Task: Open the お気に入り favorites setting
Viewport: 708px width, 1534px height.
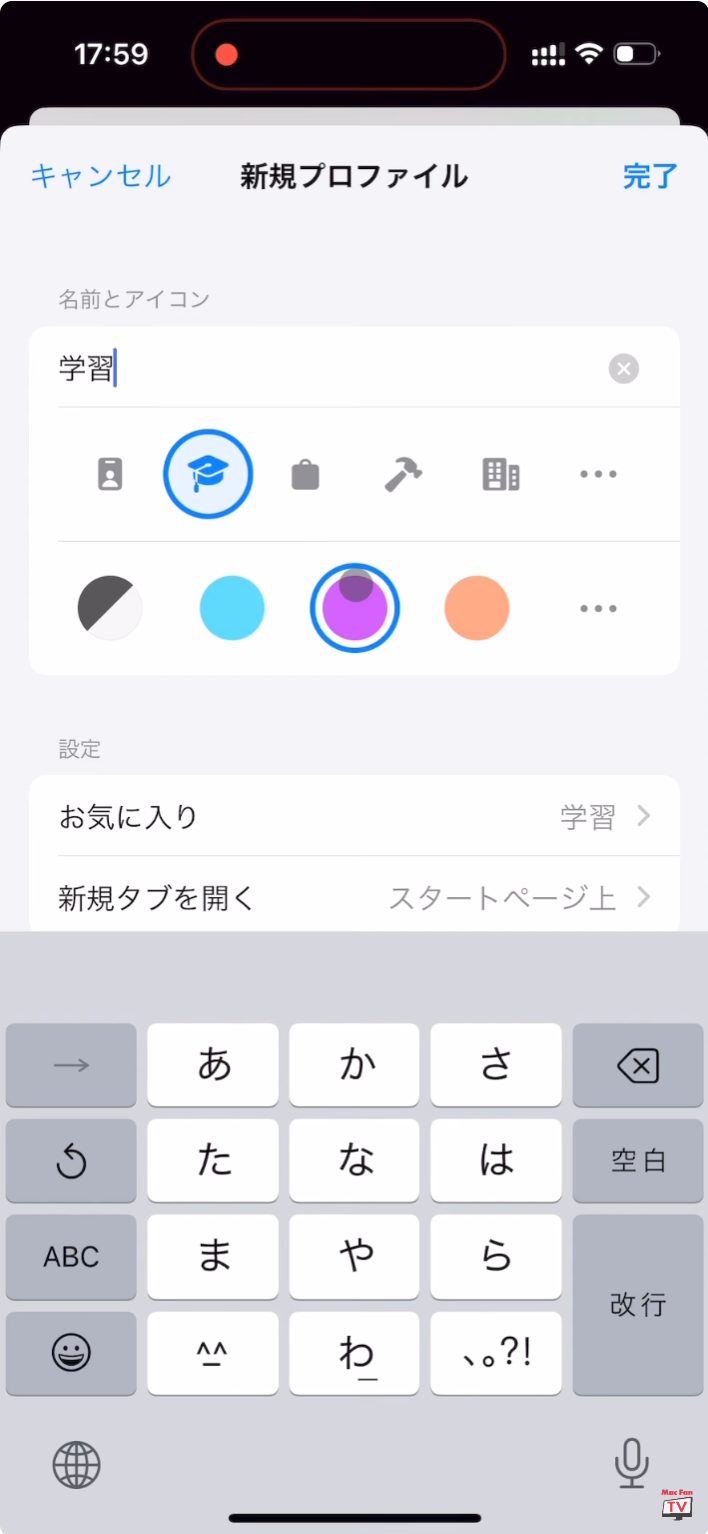Action: tap(354, 816)
